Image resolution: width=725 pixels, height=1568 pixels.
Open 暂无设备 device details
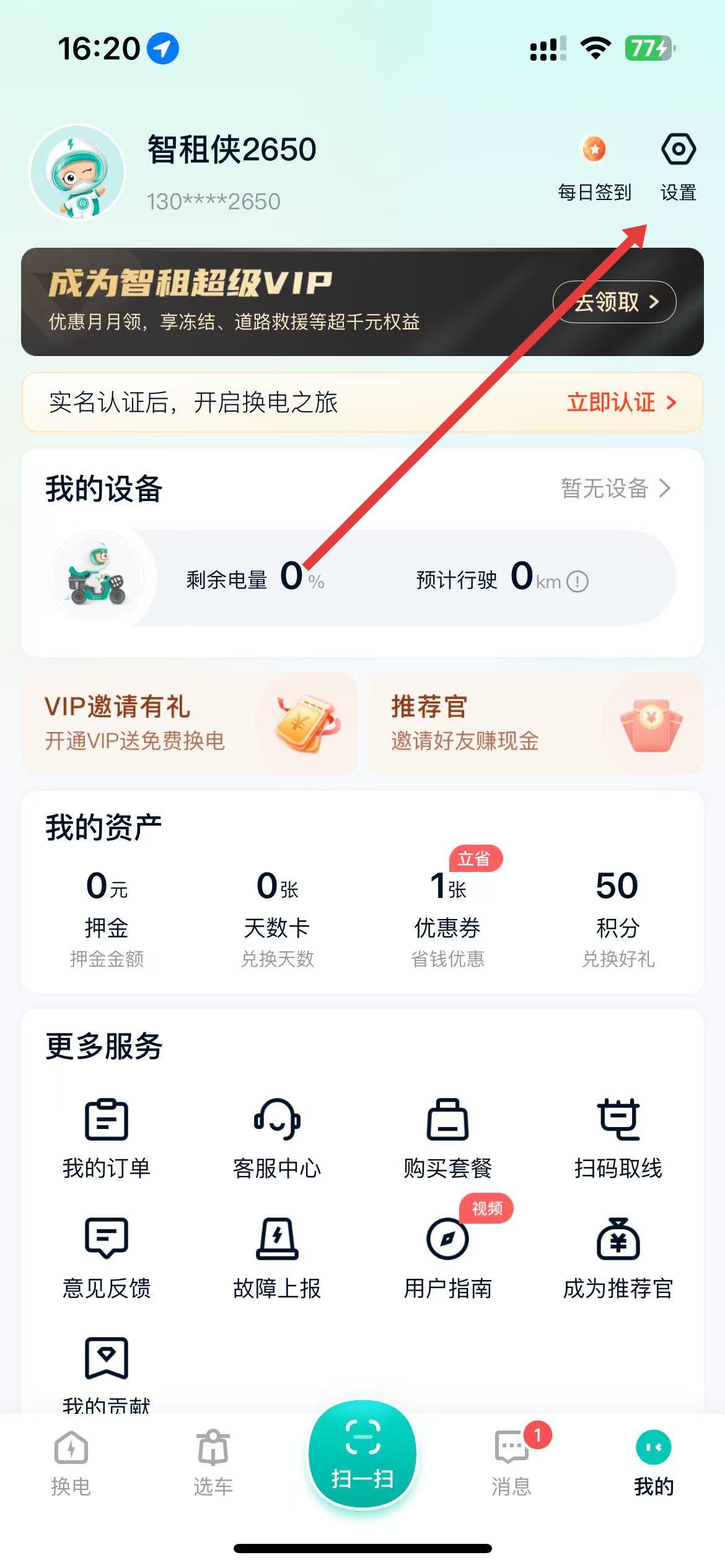(x=615, y=489)
